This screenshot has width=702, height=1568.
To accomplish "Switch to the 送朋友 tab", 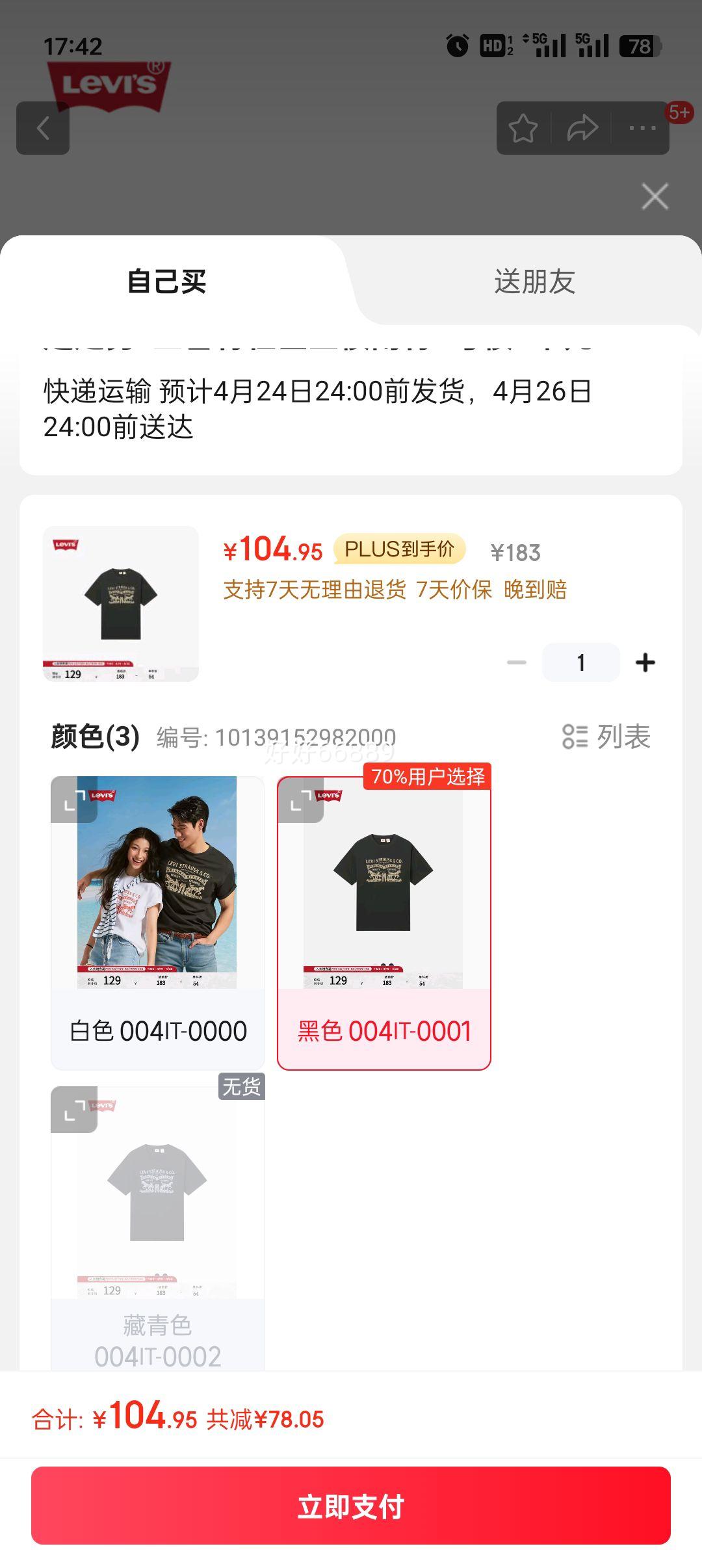I will point(534,281).
